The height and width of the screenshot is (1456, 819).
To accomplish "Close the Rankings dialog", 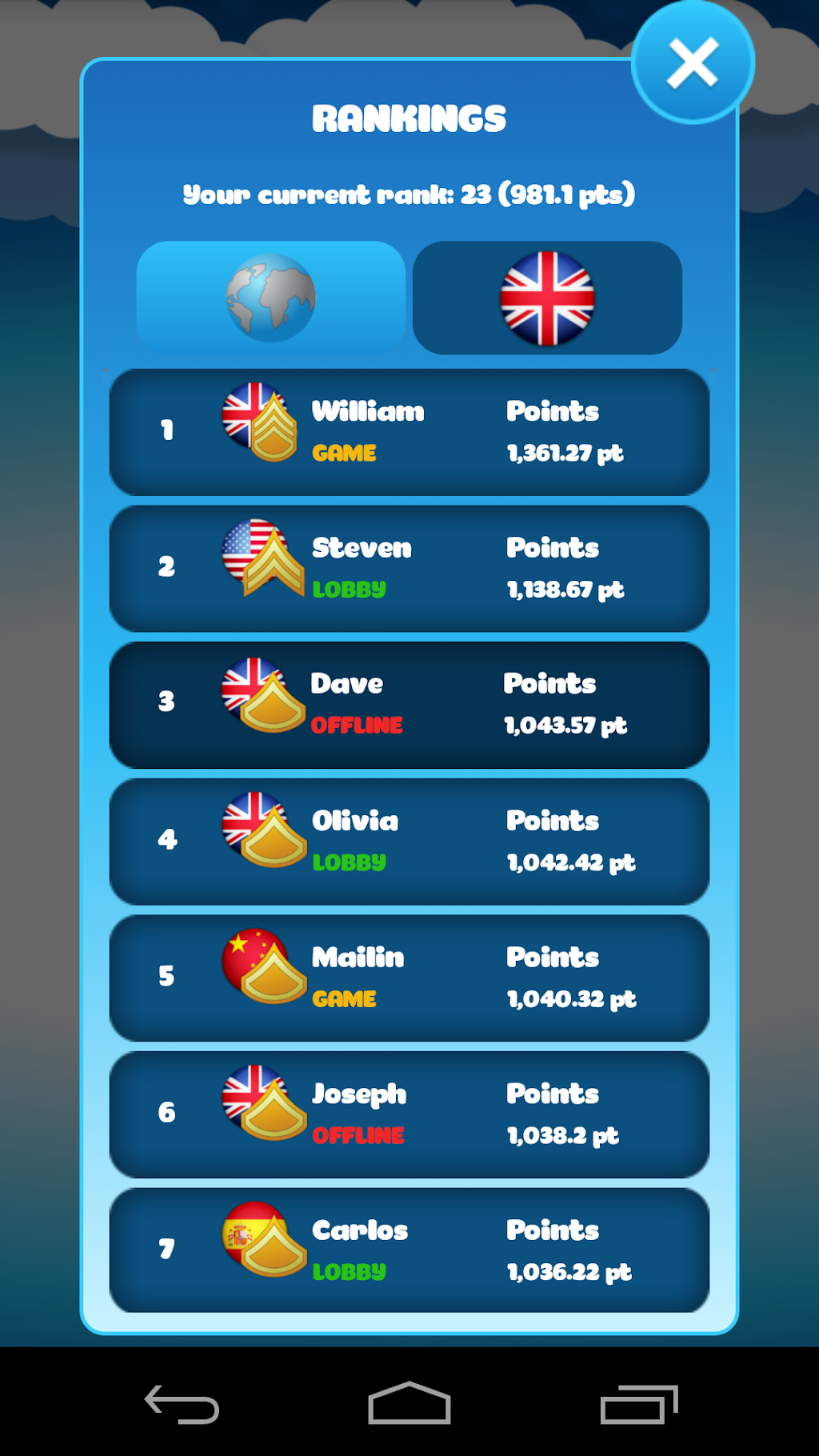I will pos(693,63).
